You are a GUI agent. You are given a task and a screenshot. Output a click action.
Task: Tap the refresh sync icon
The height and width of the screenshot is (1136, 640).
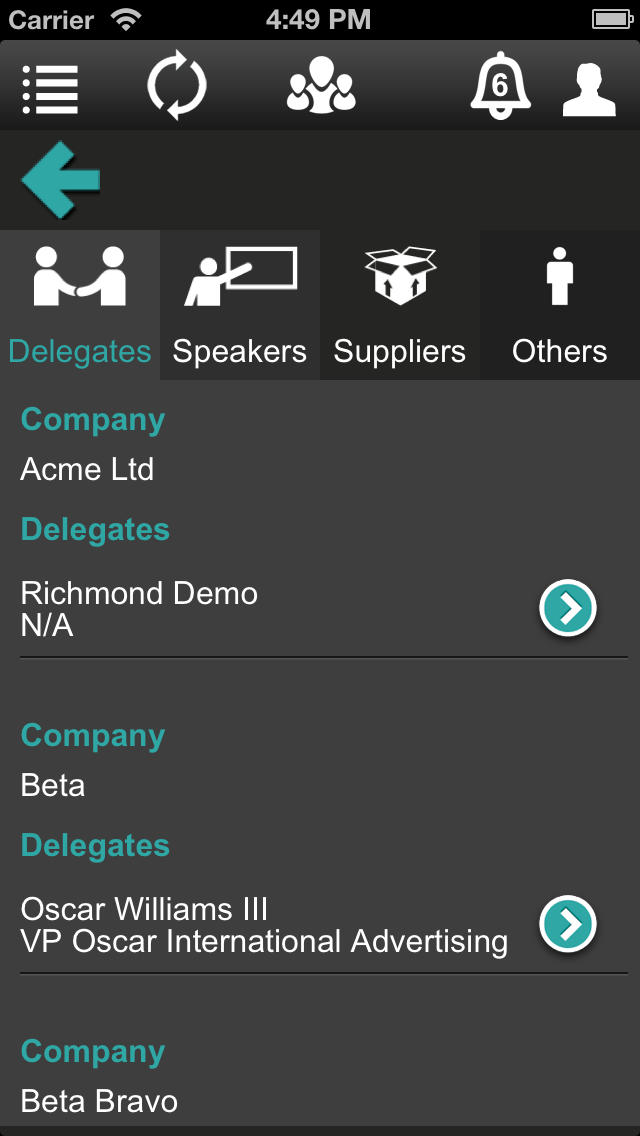point(177,87)
